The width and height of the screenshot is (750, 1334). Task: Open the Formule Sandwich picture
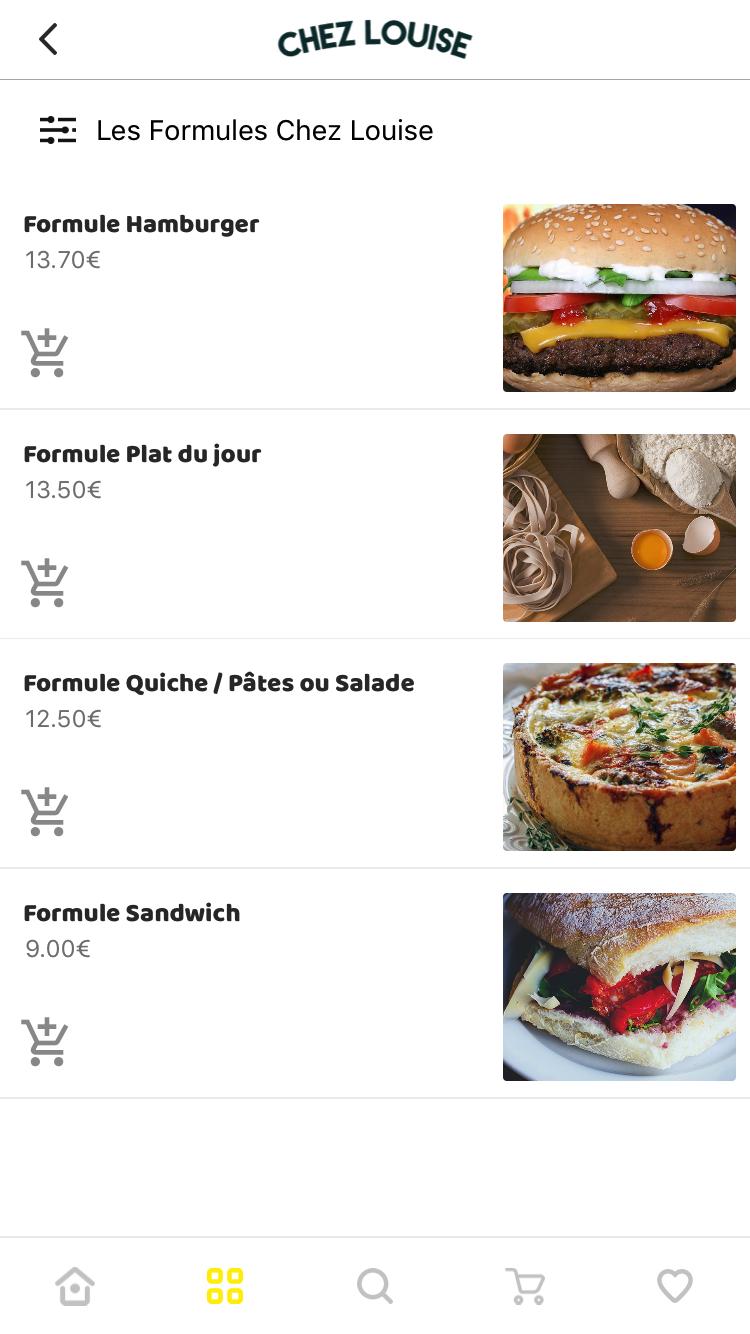point(619,987)
